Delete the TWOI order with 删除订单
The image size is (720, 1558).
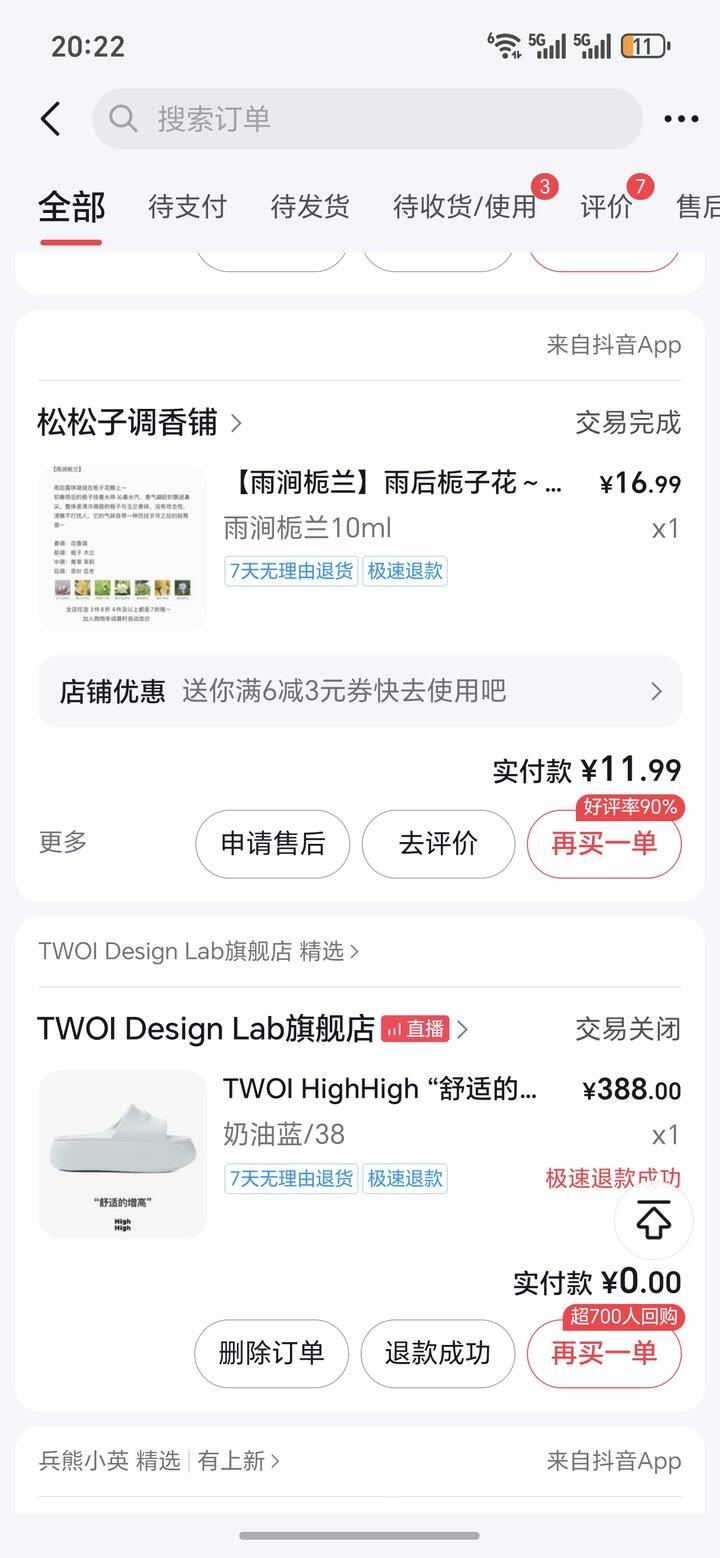coord(272,1354)
